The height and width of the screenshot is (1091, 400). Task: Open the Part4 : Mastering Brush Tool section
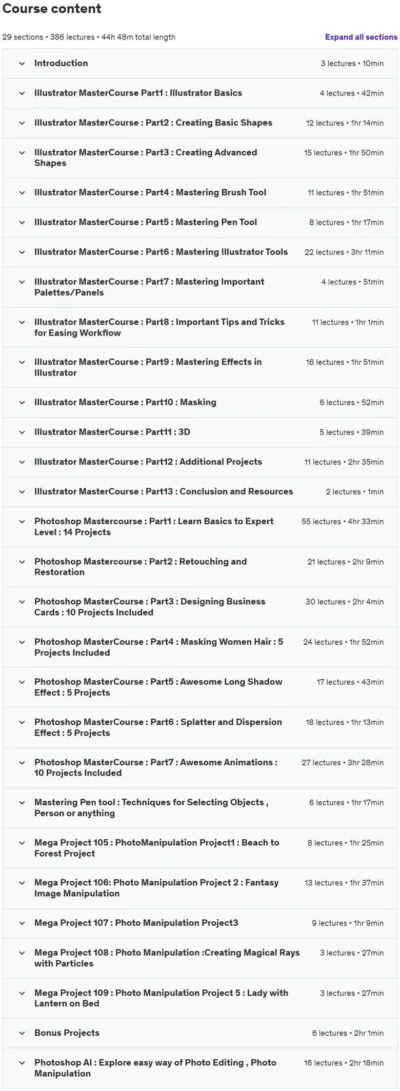pyautogui.click(x=200, y=192)
